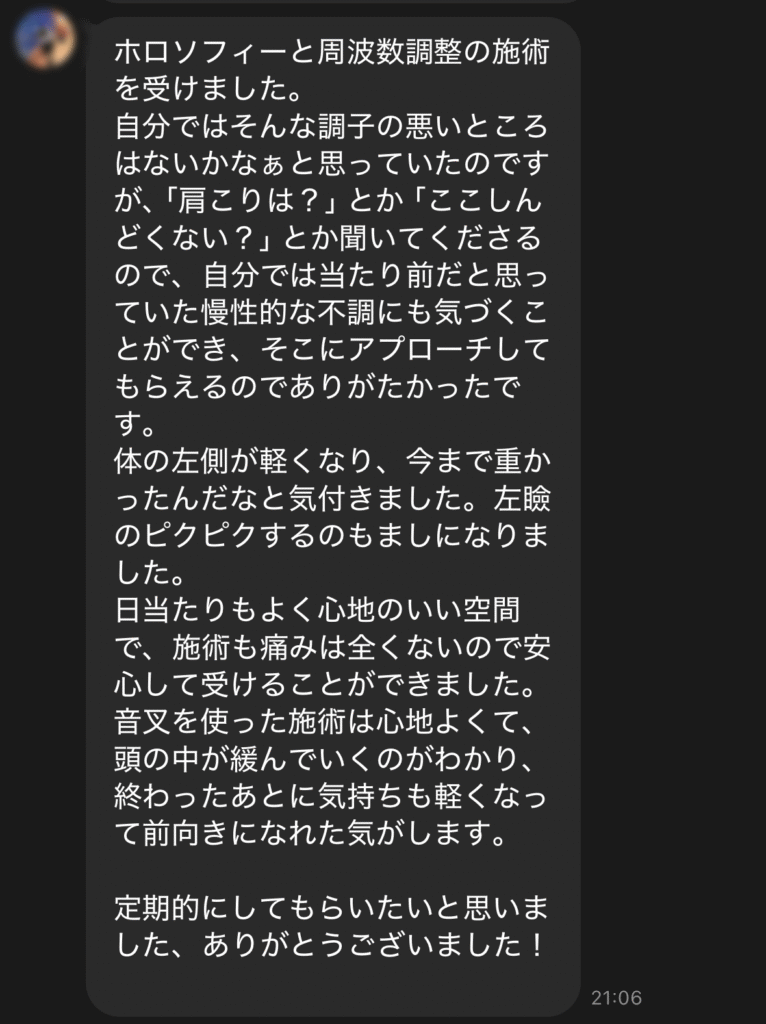The width and height of the screenshot is (766, 1024).
Task: Open the message sender's profile avatar
Action: (45, 40)
